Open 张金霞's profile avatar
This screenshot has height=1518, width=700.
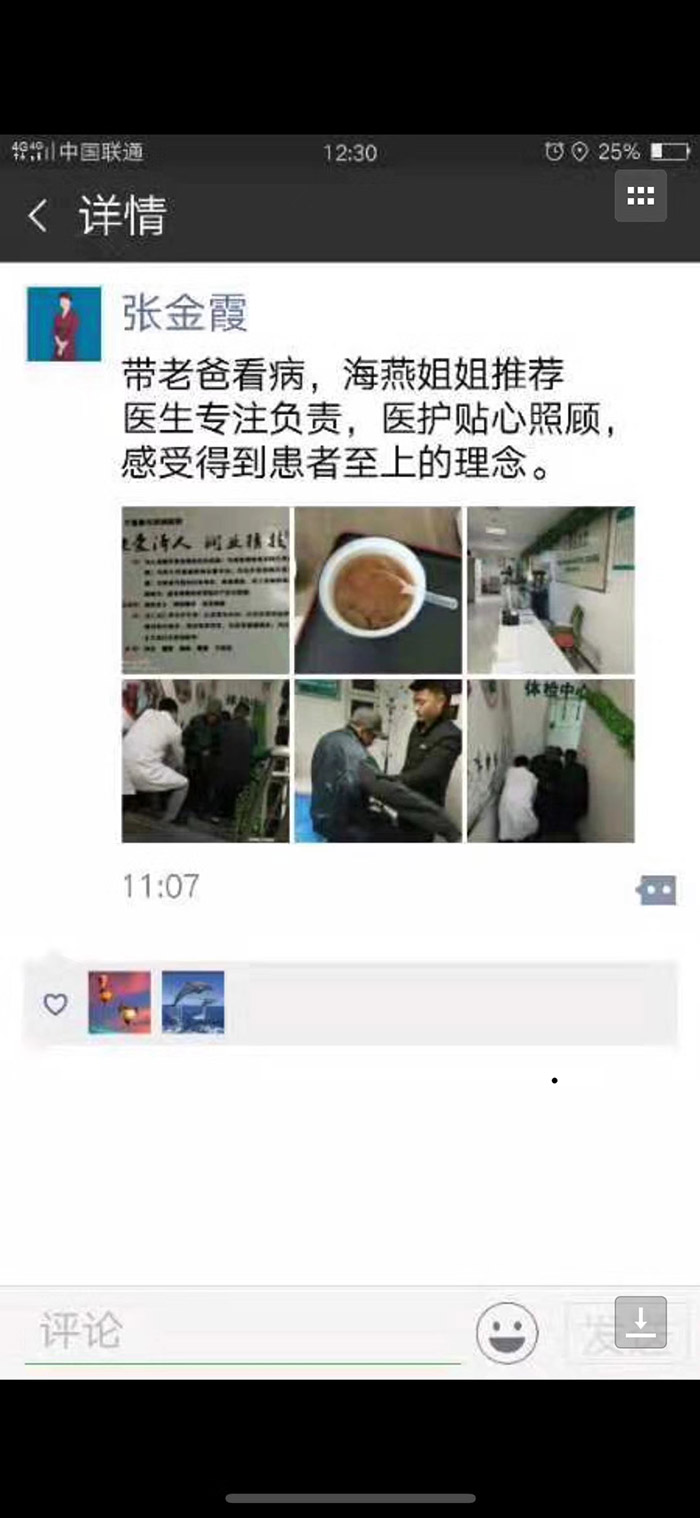click(x=64, y=324)
